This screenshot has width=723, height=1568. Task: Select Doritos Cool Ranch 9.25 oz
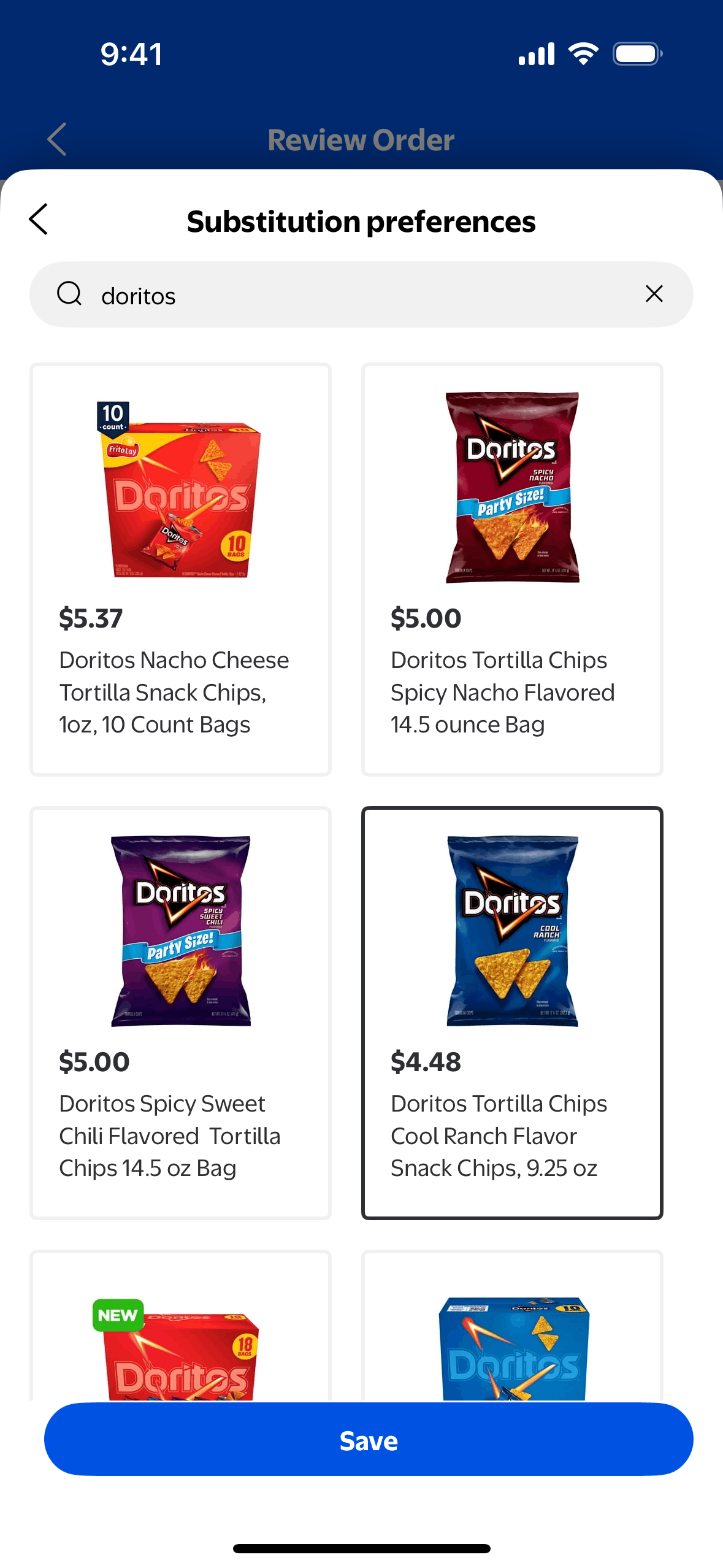click(x=512, y=1012)
